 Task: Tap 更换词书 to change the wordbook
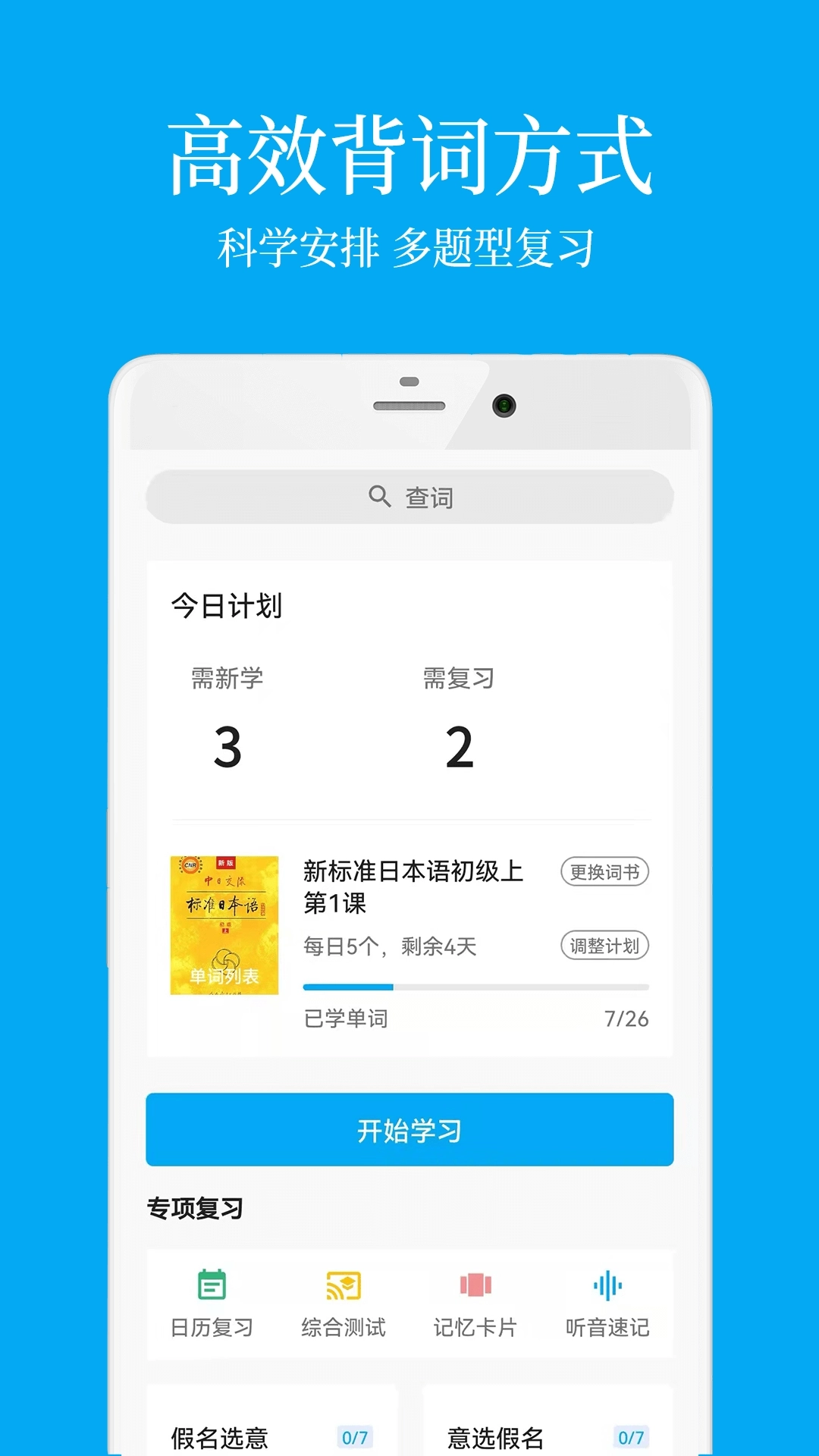[603, 872]
